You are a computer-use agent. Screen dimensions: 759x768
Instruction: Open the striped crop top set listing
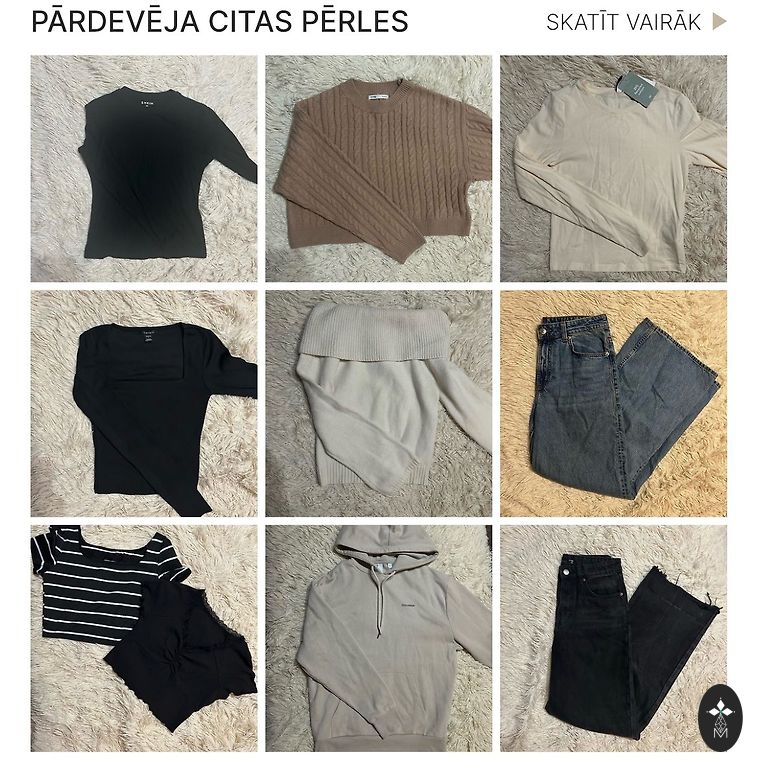click(144, 638)
